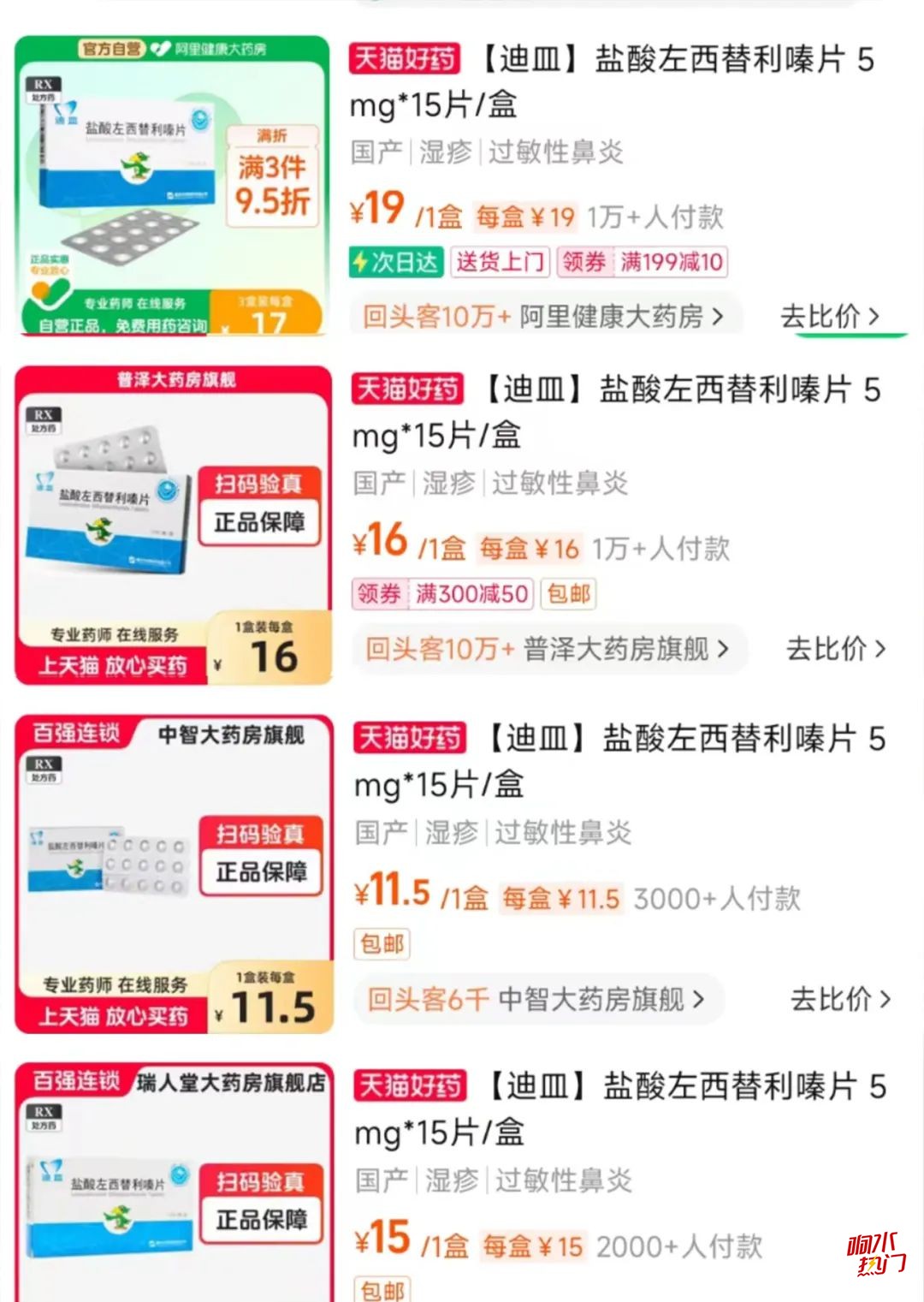This screenshot has height=1302, width=924.
Task: Tap 去比价 for the ¥19 listing
Action: (829, 317)
